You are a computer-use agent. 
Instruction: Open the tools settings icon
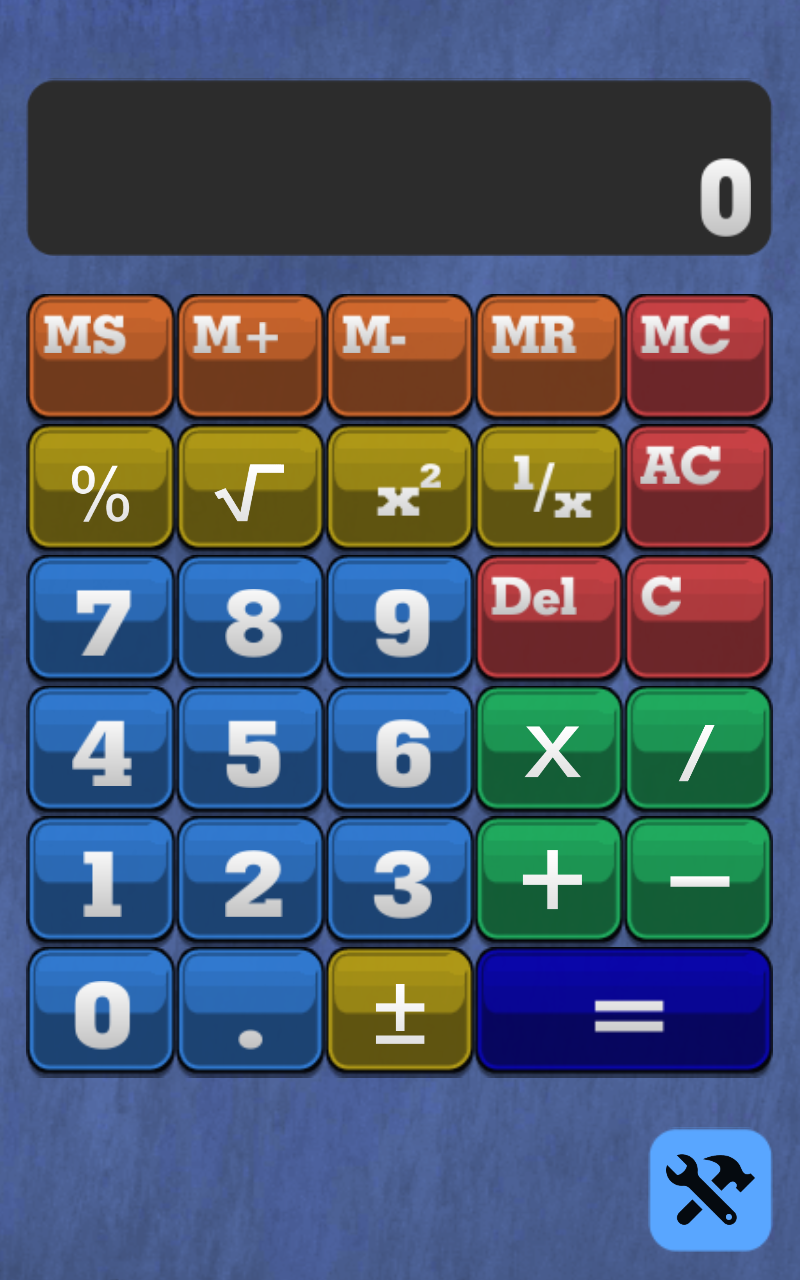710,1189
